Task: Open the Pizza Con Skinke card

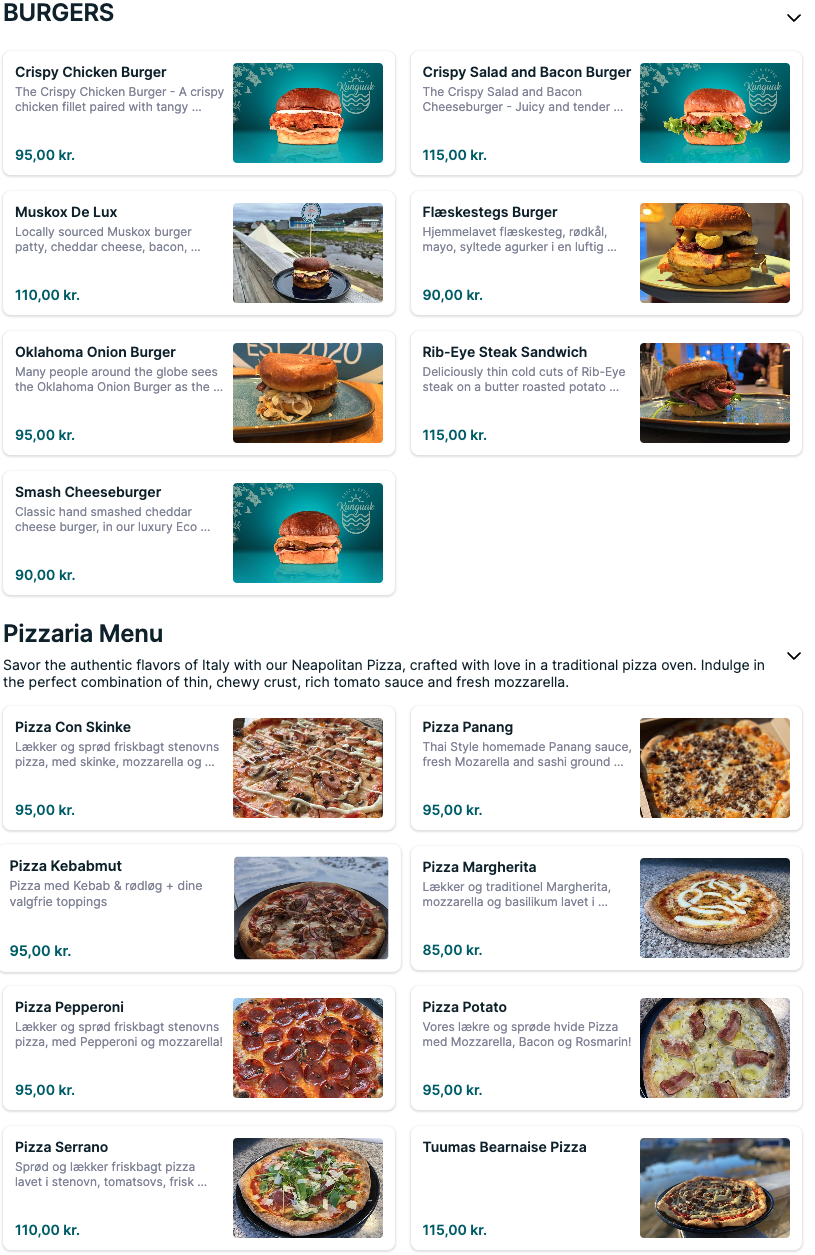Action: click(198, 768)
